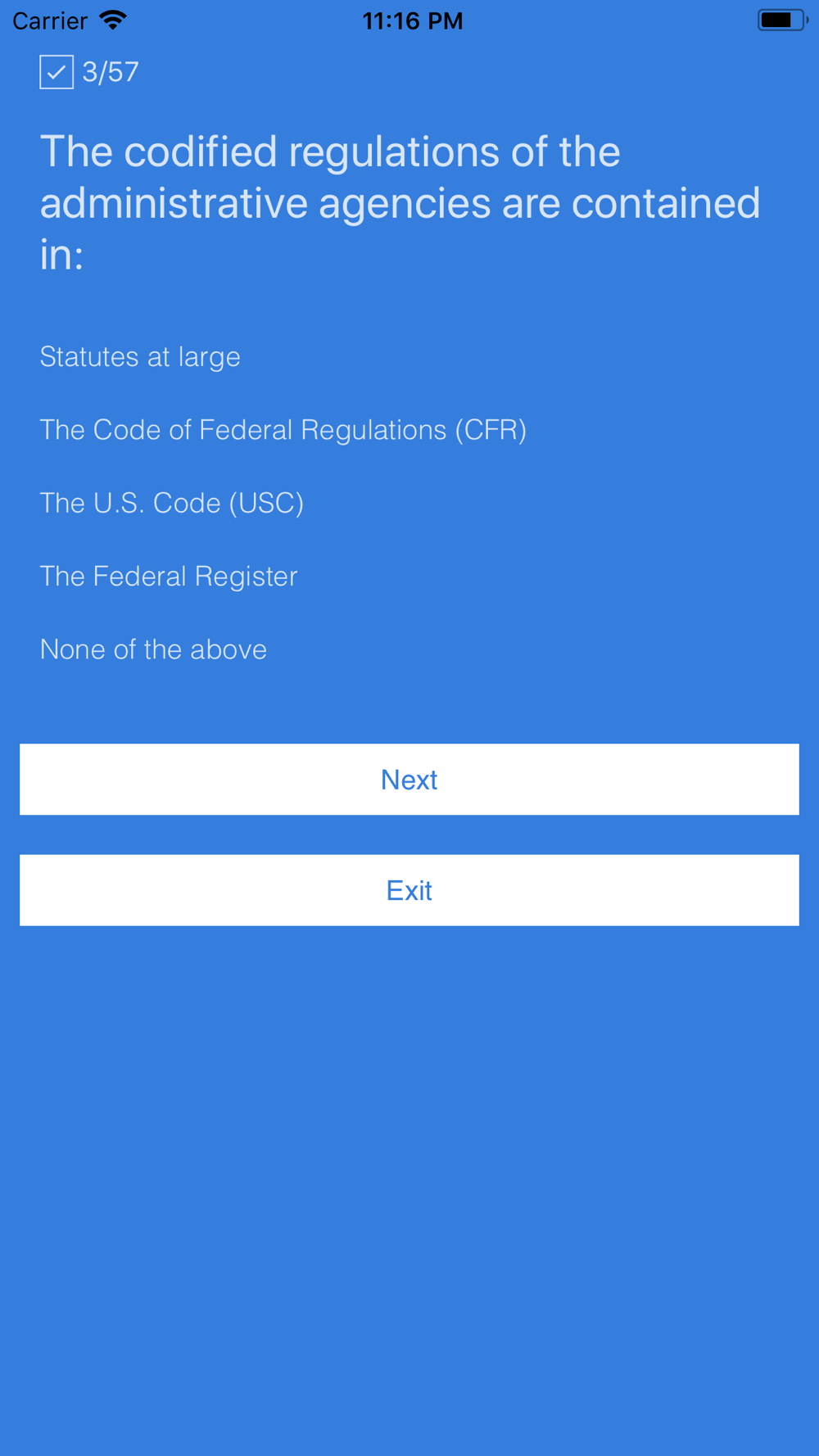Image resolution: width=819 pixels, height=1456 pixels.
Task: Go to the Next question
Action: click(409, 780)
